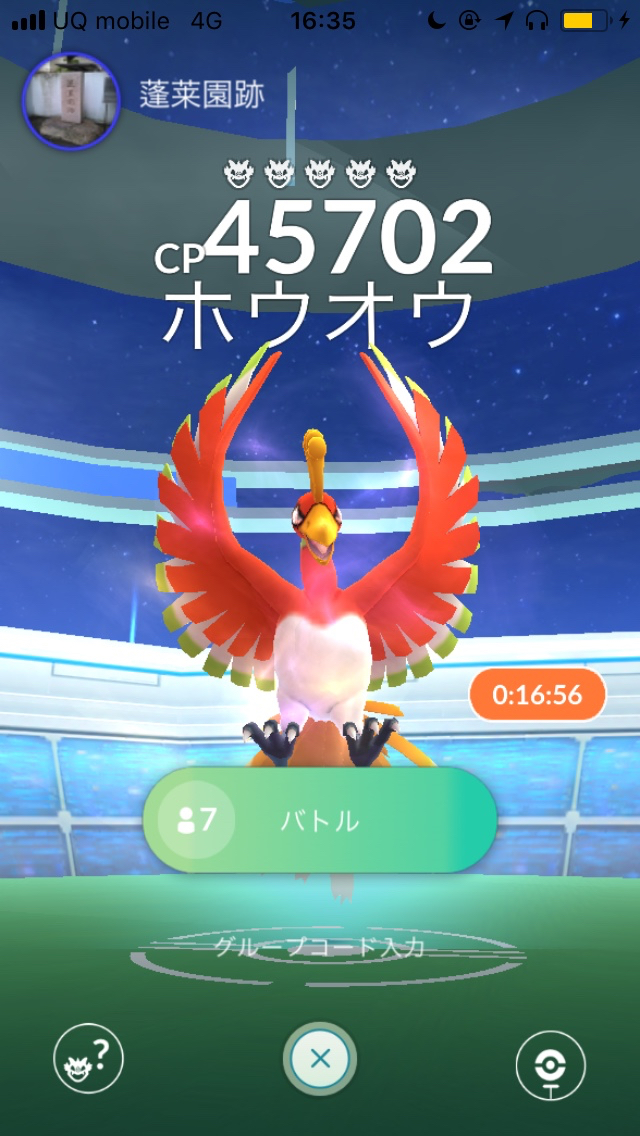The image size is (640, 1136).
Task: Open グループコード入力 to enter a group code
Action: (x=319, y=947)
